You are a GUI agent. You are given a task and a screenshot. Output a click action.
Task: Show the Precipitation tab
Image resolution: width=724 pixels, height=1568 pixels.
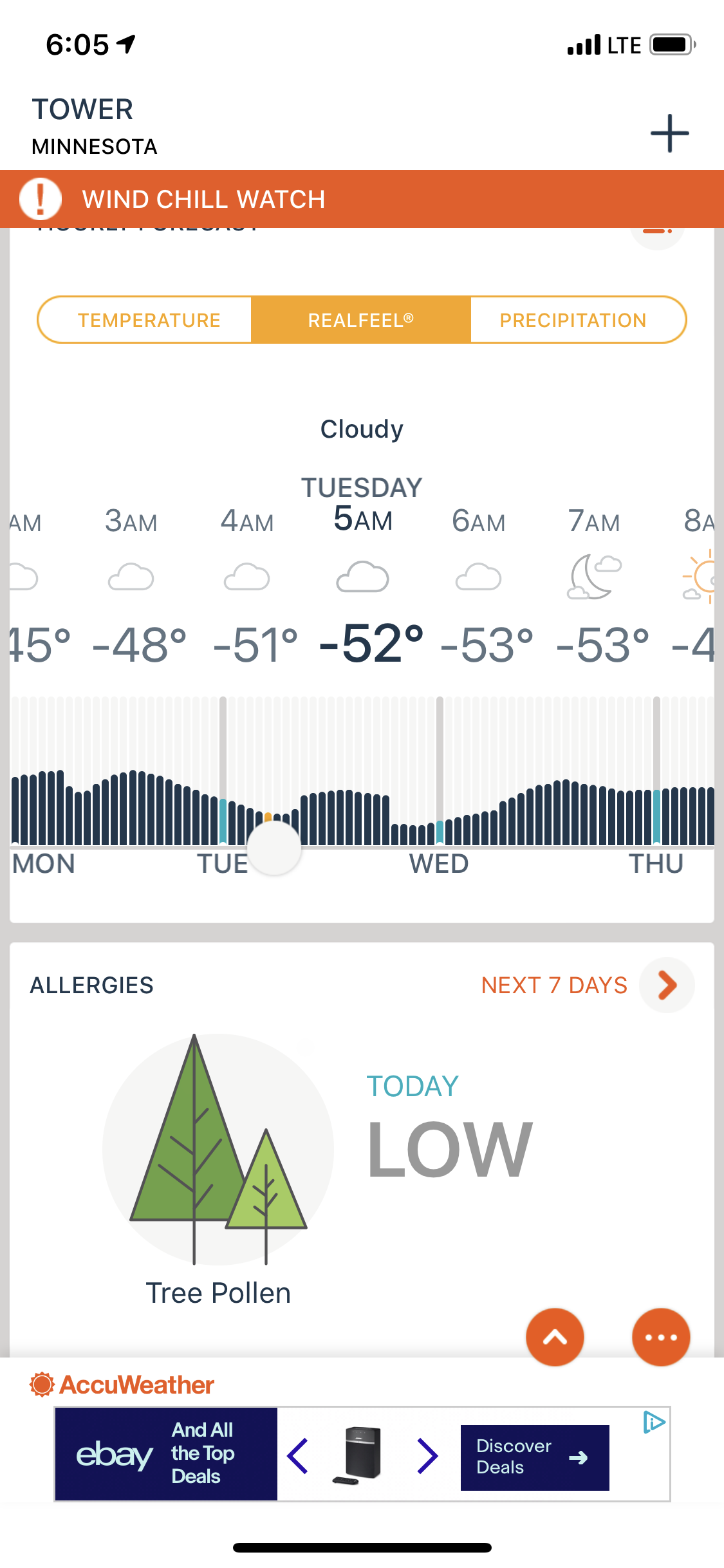tap(573, 320)
